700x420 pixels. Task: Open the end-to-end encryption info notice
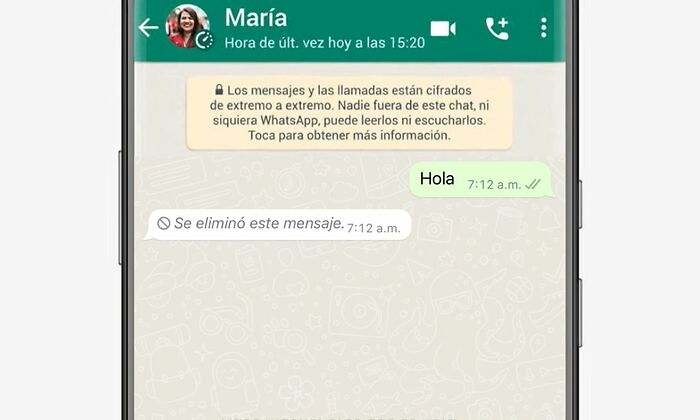pos(349,113)
